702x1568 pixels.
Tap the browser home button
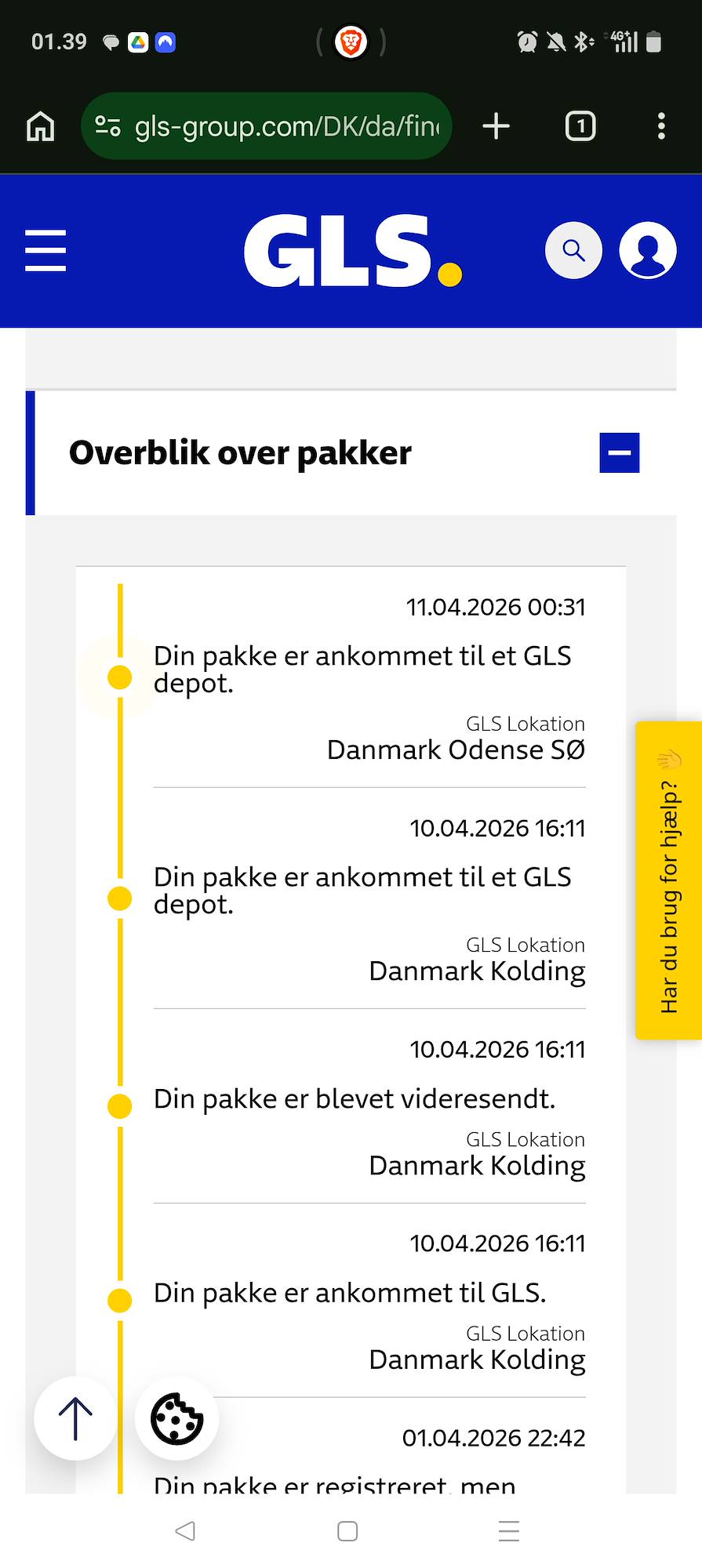(41, 126)
